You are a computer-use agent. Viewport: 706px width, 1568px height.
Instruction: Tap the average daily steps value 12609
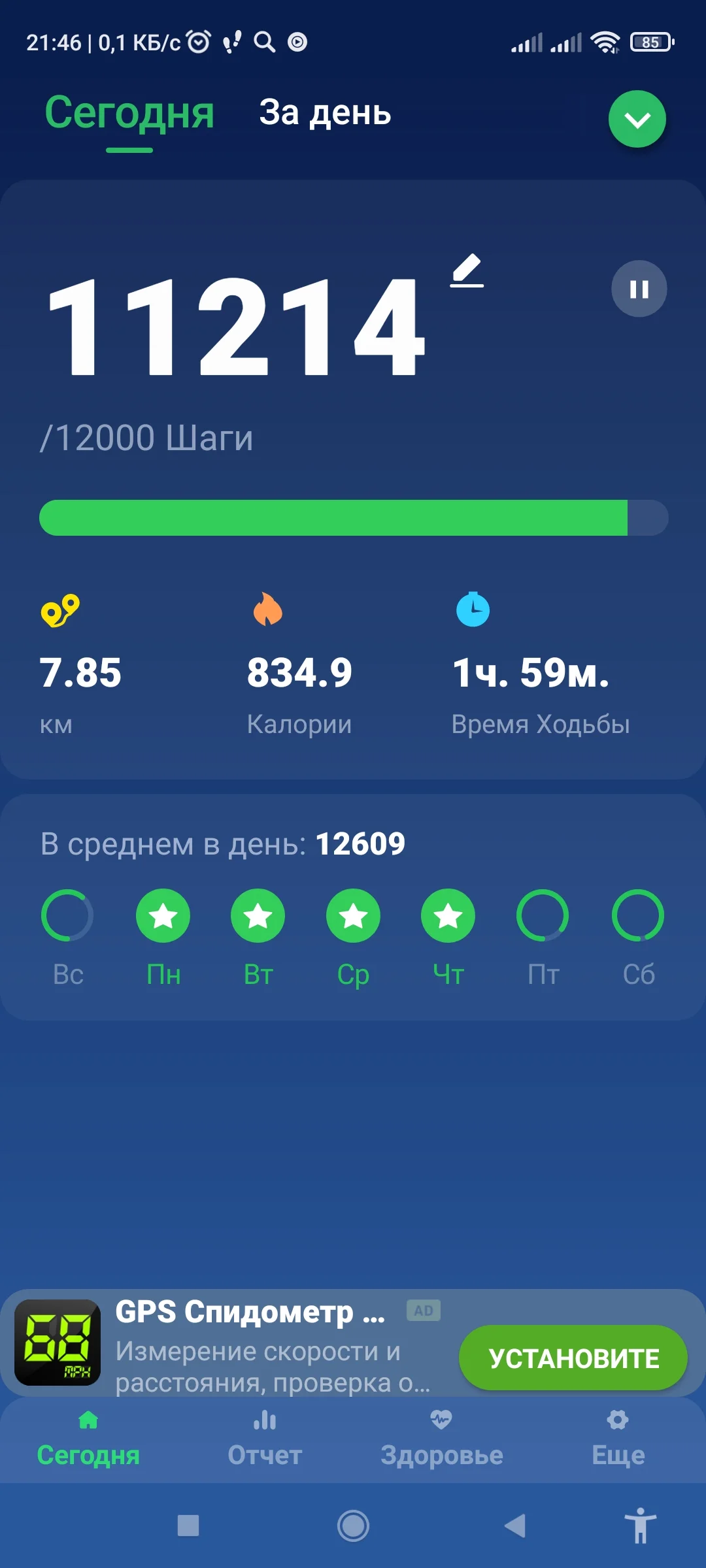click(360, 843)
